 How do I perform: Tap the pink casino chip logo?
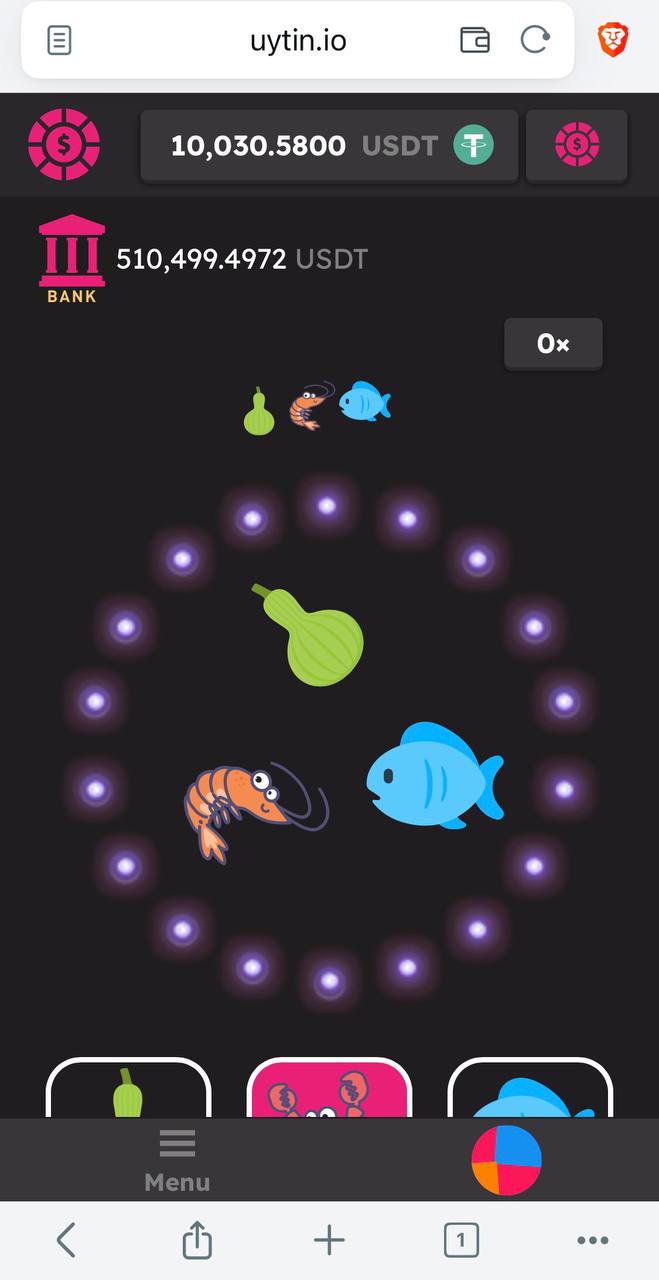point(64,145)
